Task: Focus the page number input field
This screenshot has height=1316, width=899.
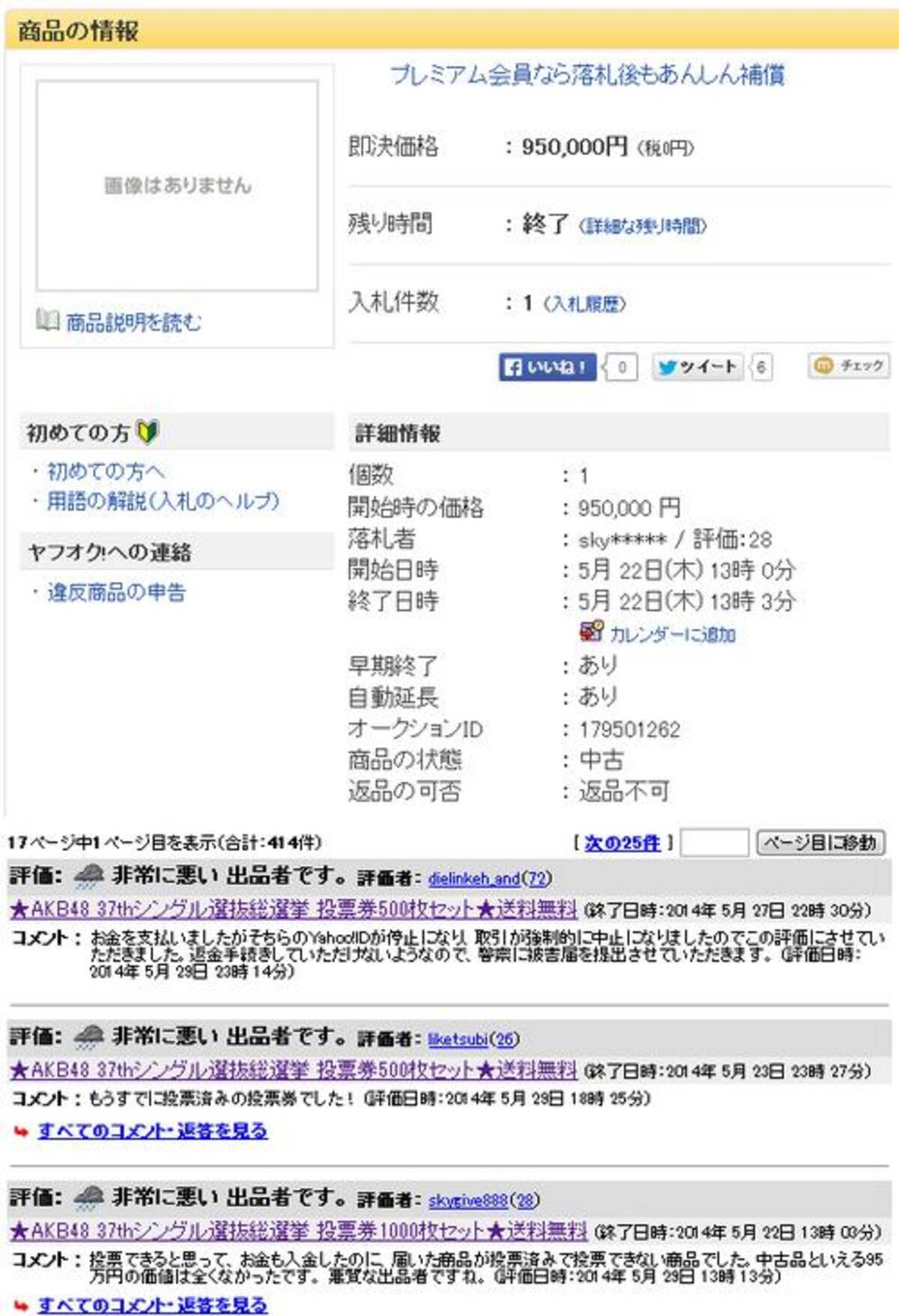Action: coord(714,843)
